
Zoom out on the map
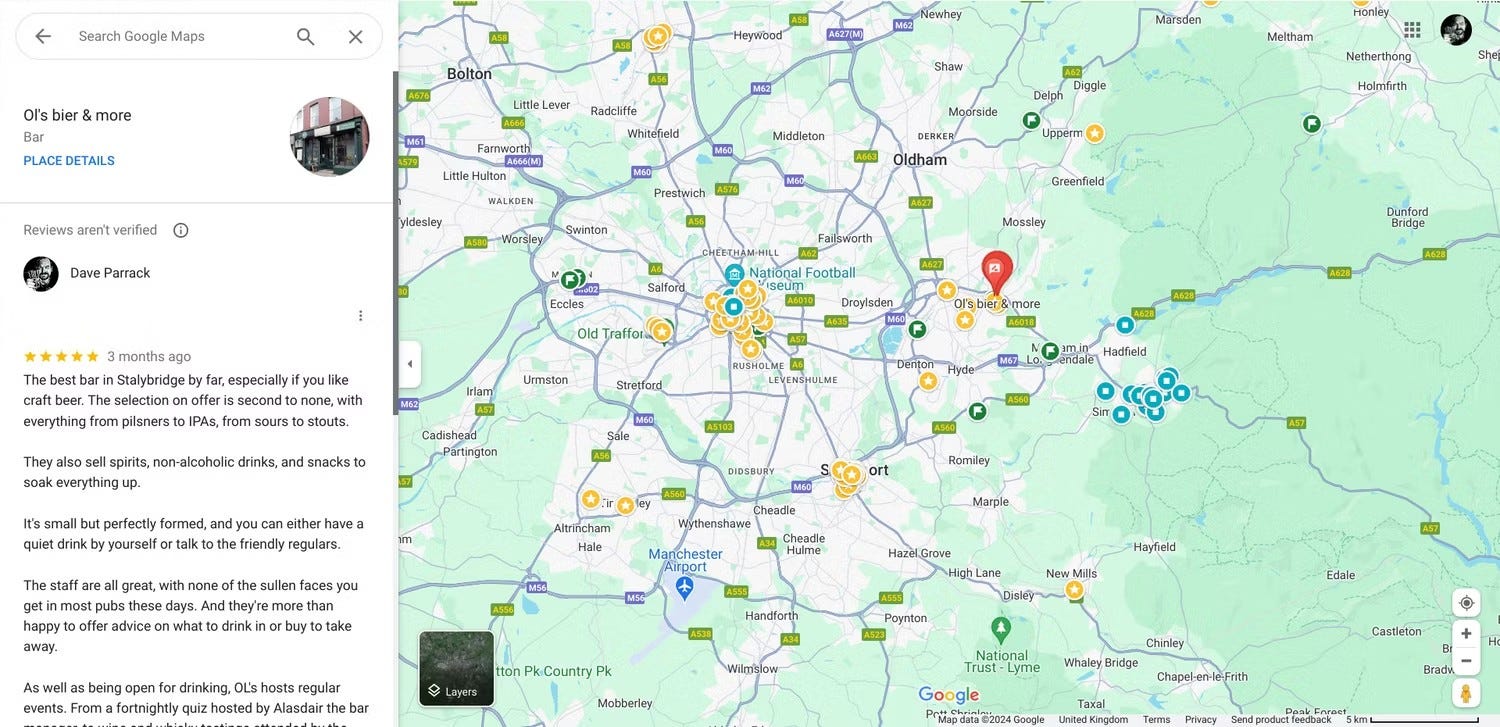(x=1466, y=661)
